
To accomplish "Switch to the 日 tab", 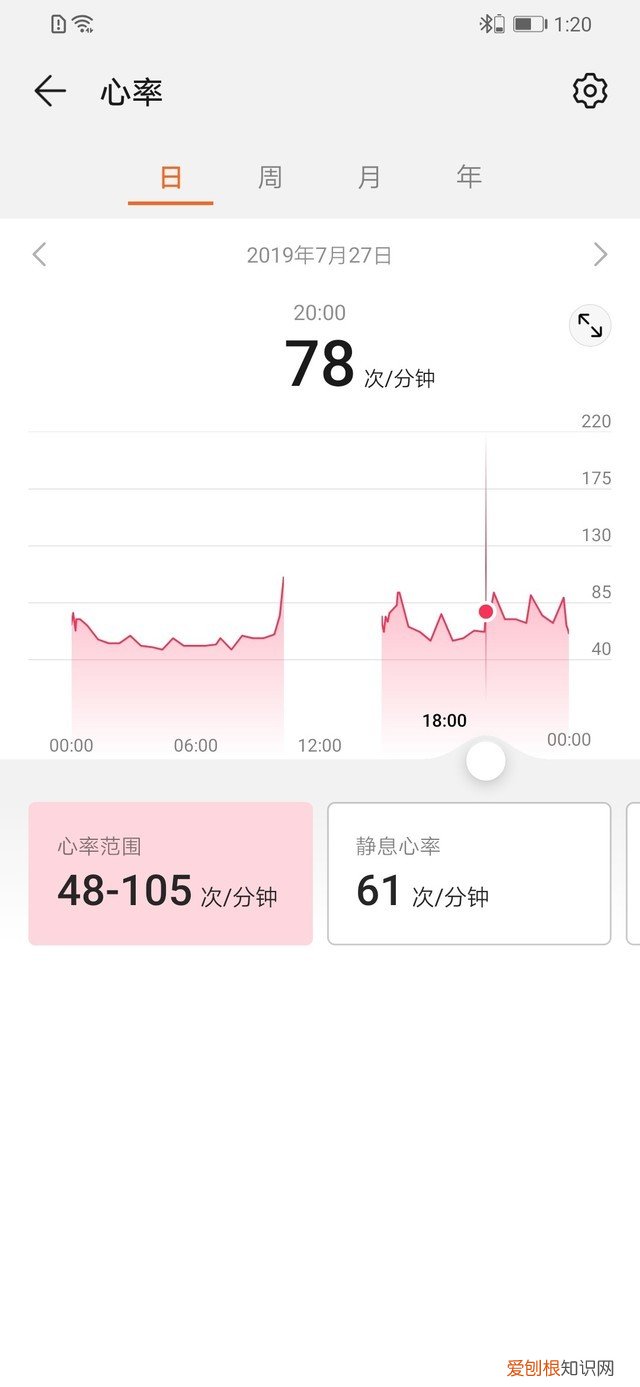I will [x=171, y=178].
